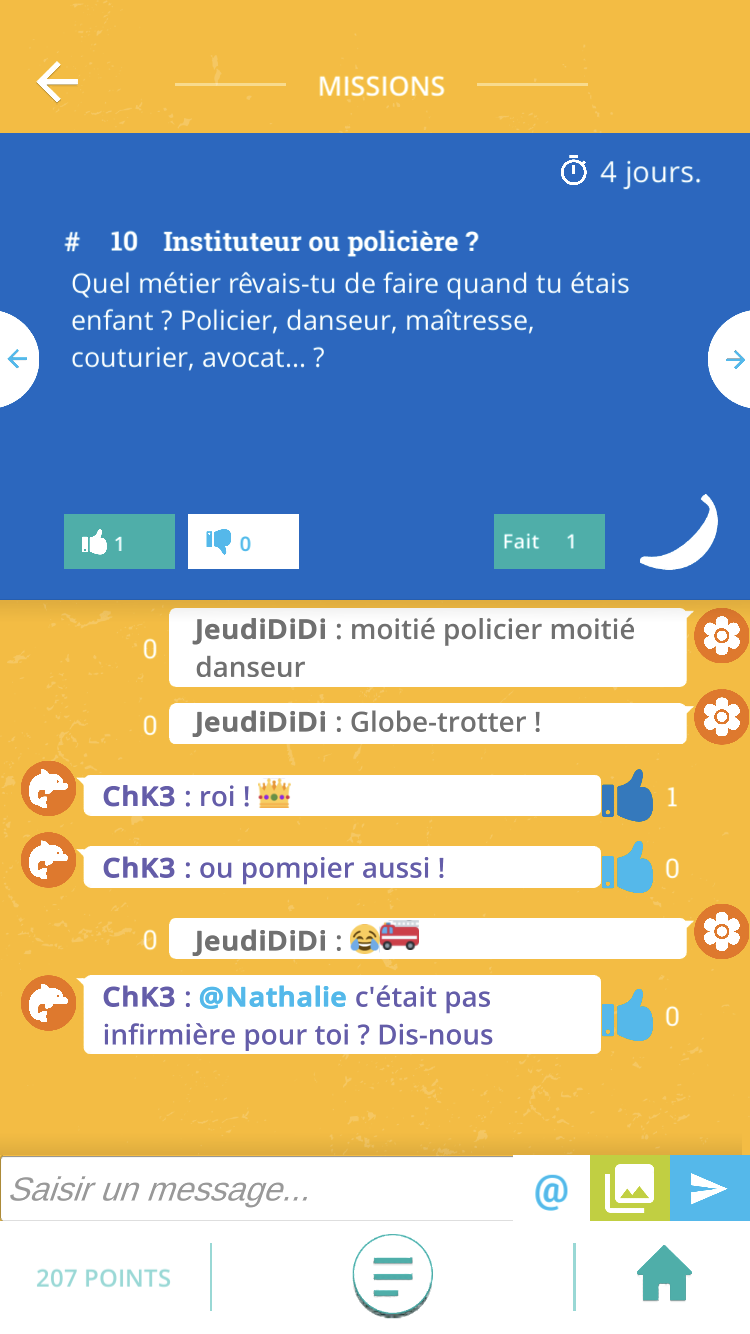Mention someone with the @ icon
The width and height of the screenshot is (750, 1334).
coord(551,1190)
